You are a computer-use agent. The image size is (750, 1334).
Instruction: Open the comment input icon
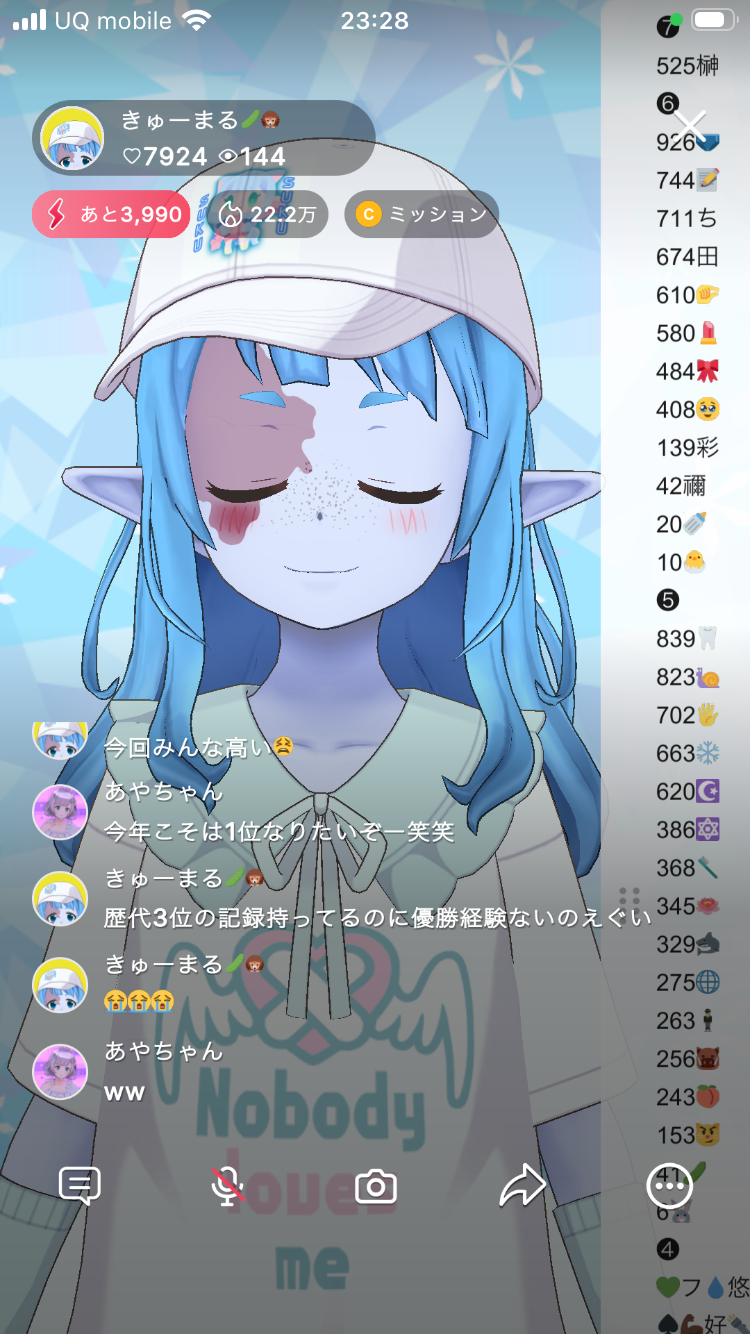[x=80, y=1187]
